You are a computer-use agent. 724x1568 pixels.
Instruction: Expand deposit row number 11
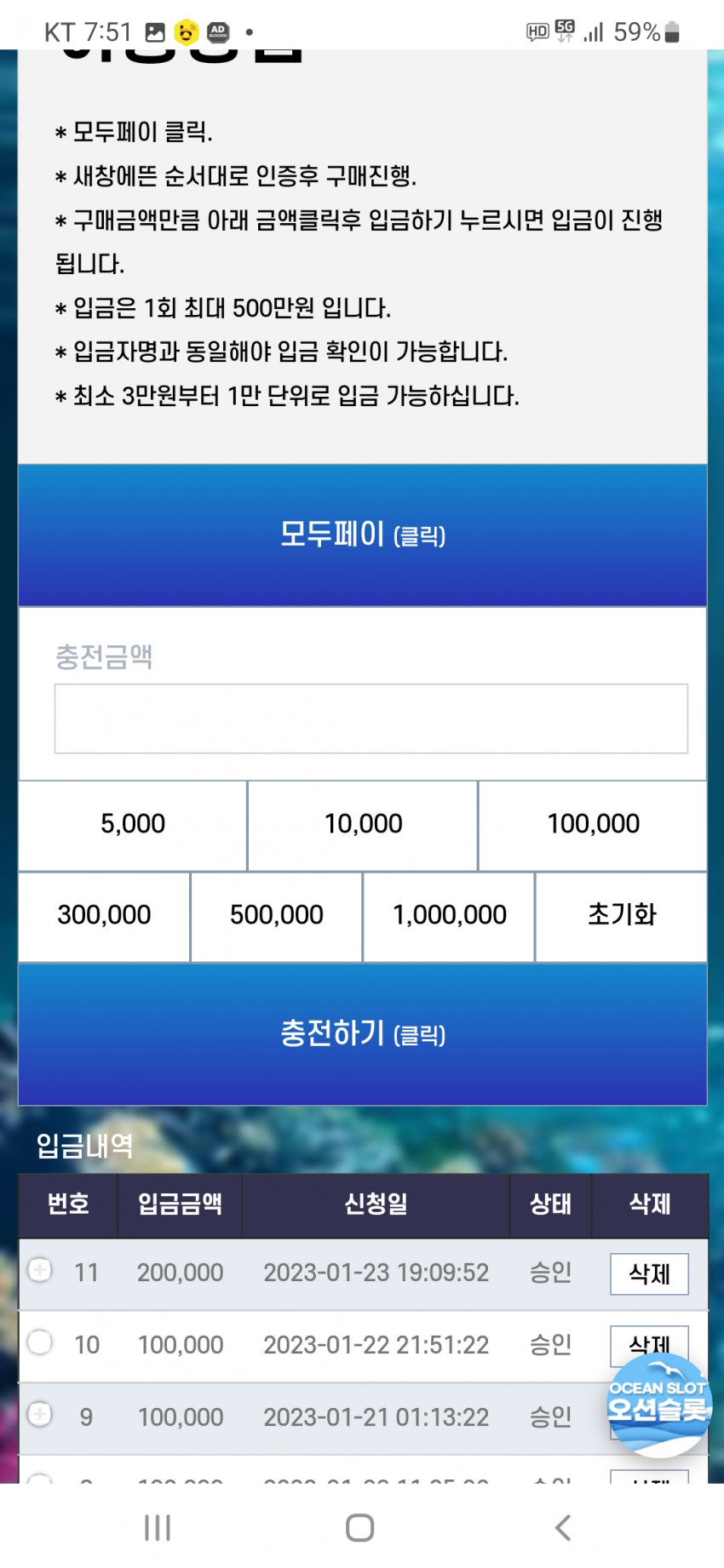39,1270
